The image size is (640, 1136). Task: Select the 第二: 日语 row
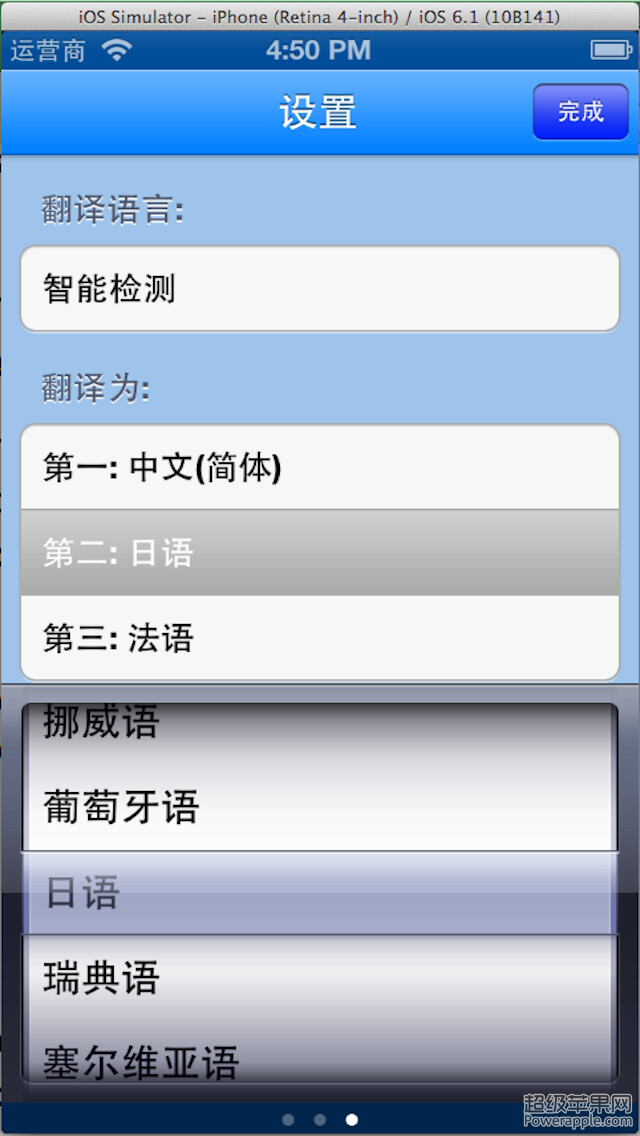point(320,552)
